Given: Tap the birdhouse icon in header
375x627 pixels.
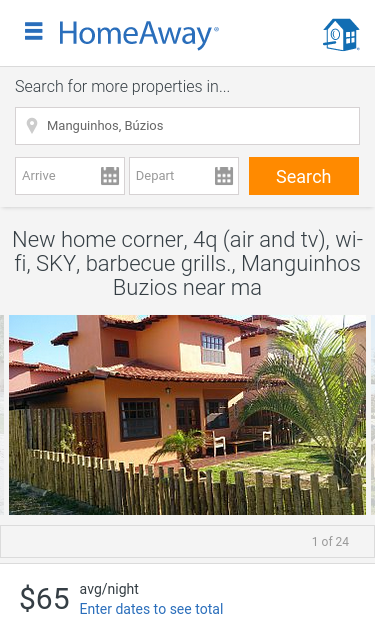Looking at the screenshot, I should tap(341, 35).
